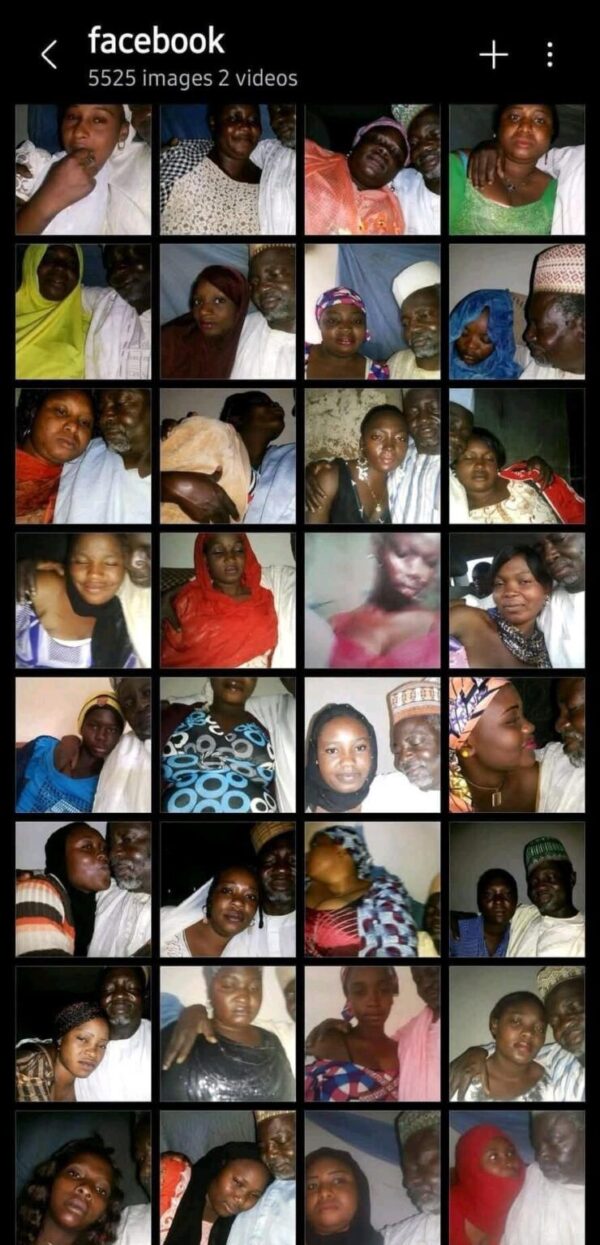Open the photo with the yellow-green hijab
The height and width of the screenshot is (1245, 600).
point(83,312)
